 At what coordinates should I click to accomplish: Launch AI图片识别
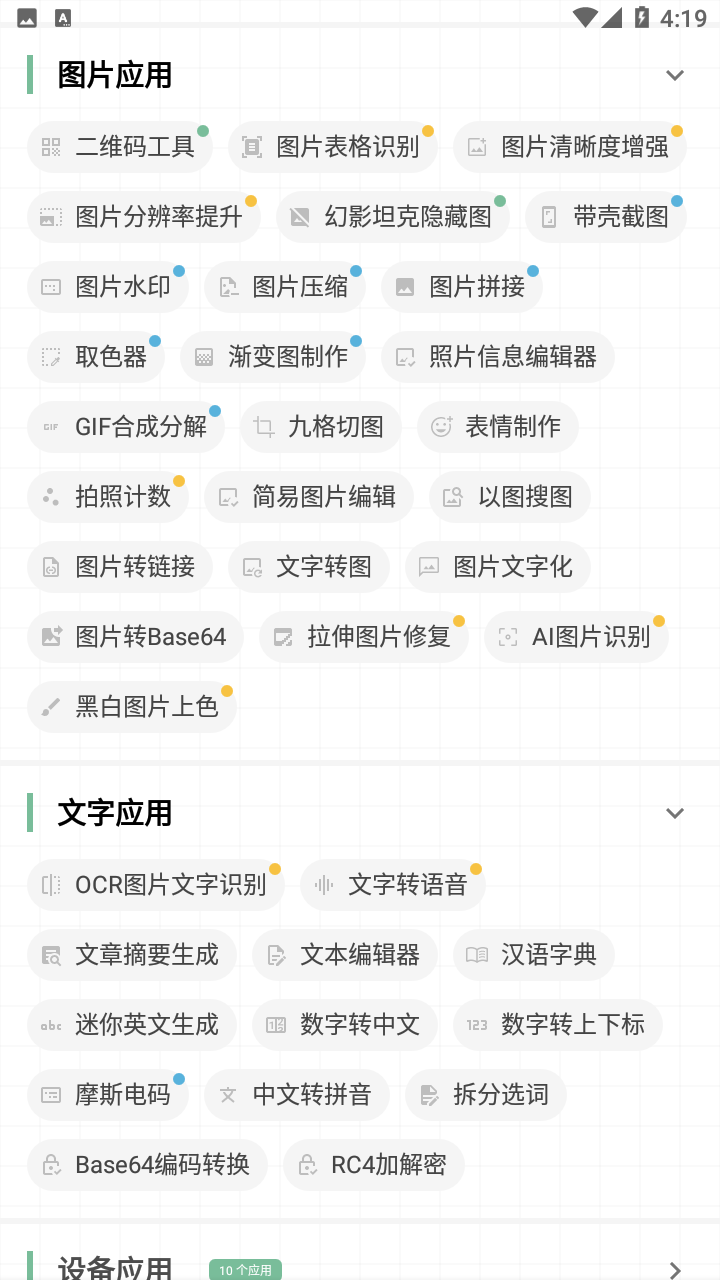click(576, 637)
